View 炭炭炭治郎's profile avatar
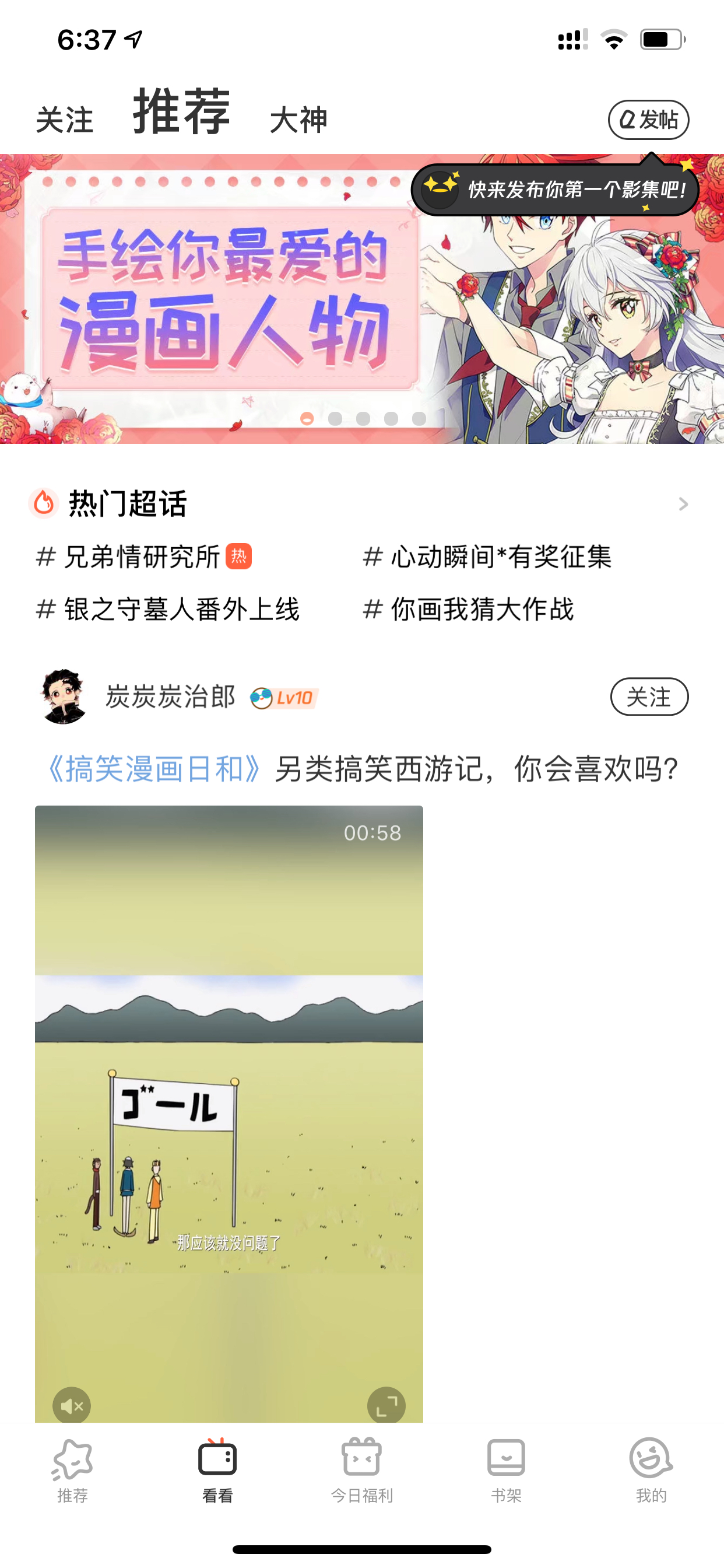Image resolution: width=724 pixels, height=1568 pixels. tap(64, 696)
